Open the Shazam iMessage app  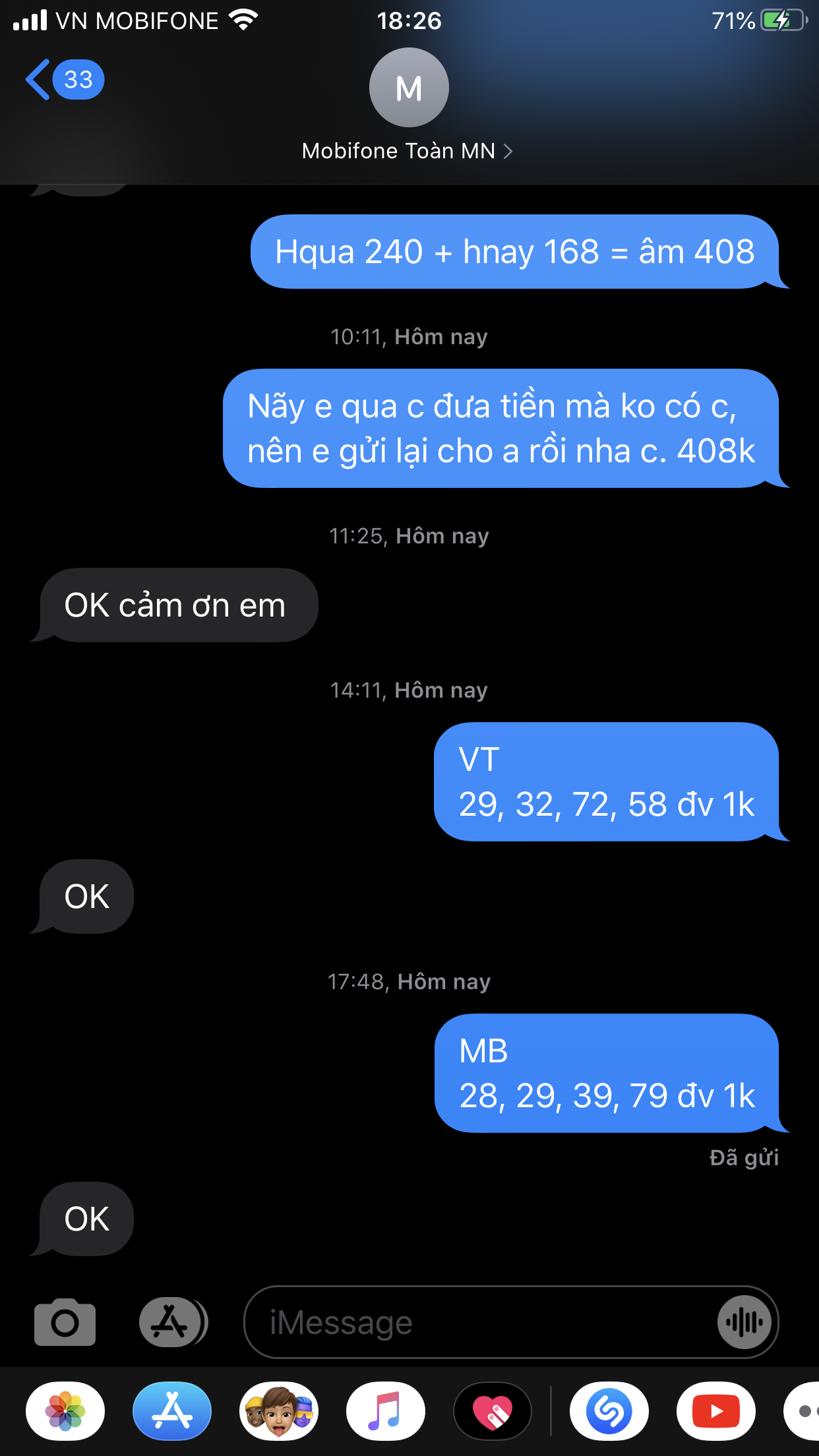(x=609, y=1411)
